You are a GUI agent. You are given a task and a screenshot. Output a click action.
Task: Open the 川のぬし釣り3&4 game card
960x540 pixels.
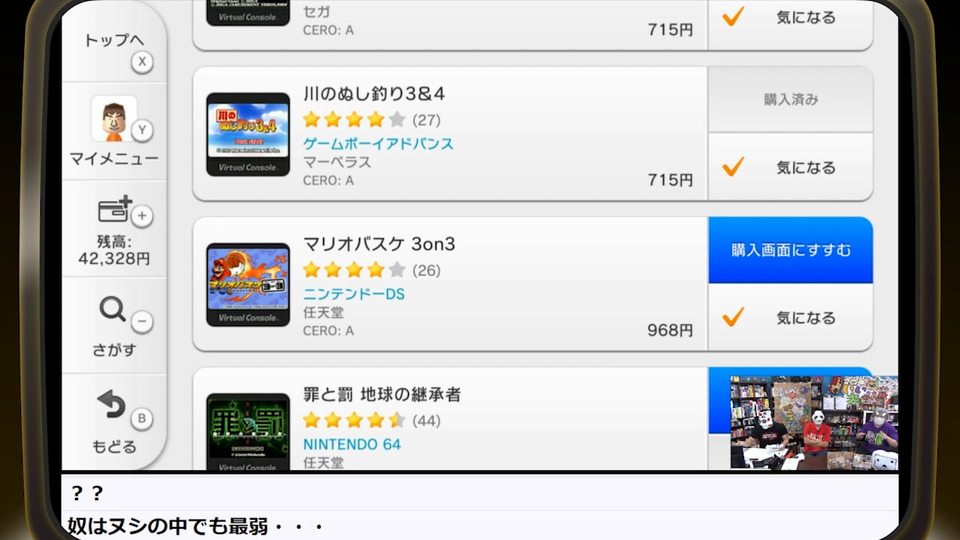tap(450, 134)
